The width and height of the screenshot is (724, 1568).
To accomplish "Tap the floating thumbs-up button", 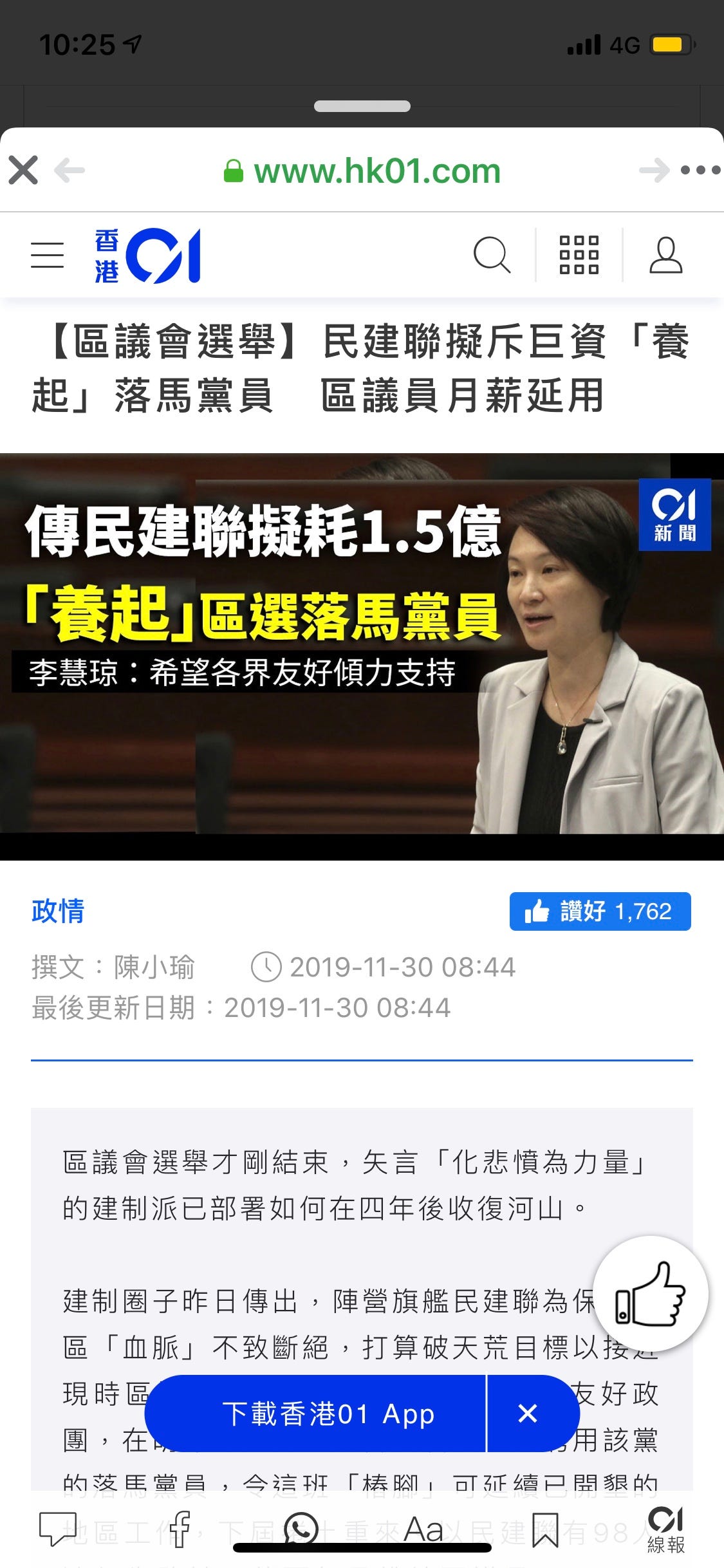I will tap(651, 1294).
